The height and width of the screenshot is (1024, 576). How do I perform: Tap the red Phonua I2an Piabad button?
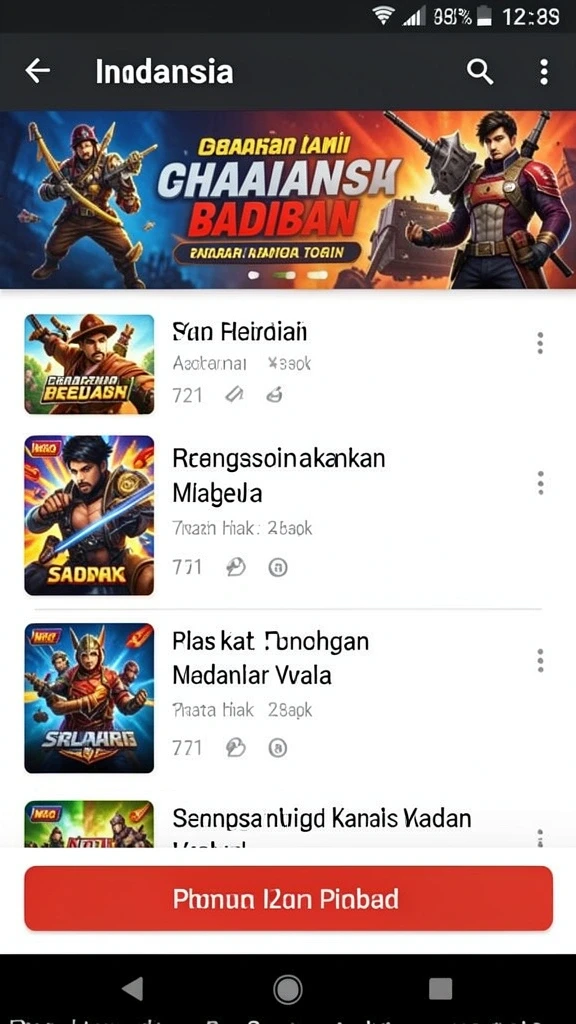tap(289, 899)
